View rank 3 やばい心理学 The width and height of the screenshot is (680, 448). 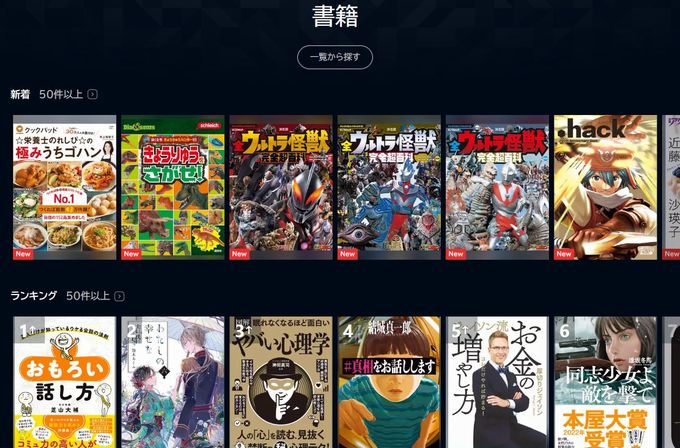tap(280, 382)
